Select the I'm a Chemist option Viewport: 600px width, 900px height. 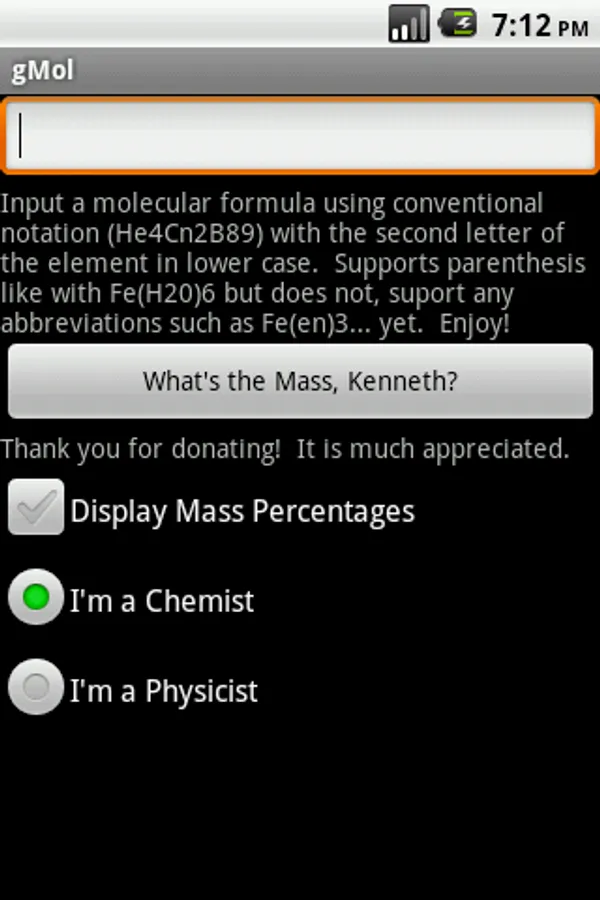37,598
